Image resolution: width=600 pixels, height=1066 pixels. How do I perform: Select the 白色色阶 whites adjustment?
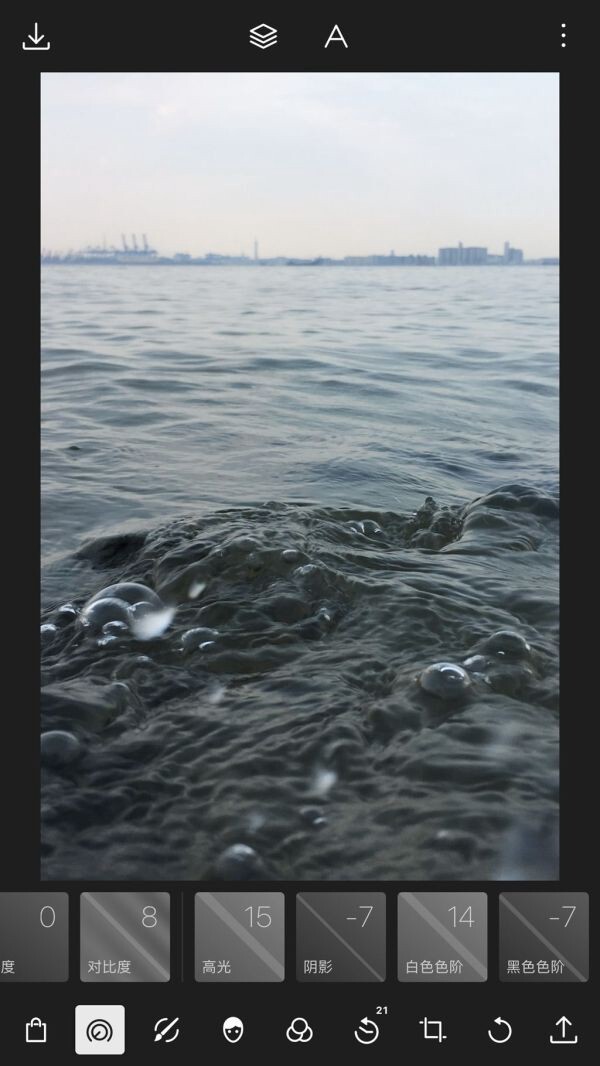442,936
